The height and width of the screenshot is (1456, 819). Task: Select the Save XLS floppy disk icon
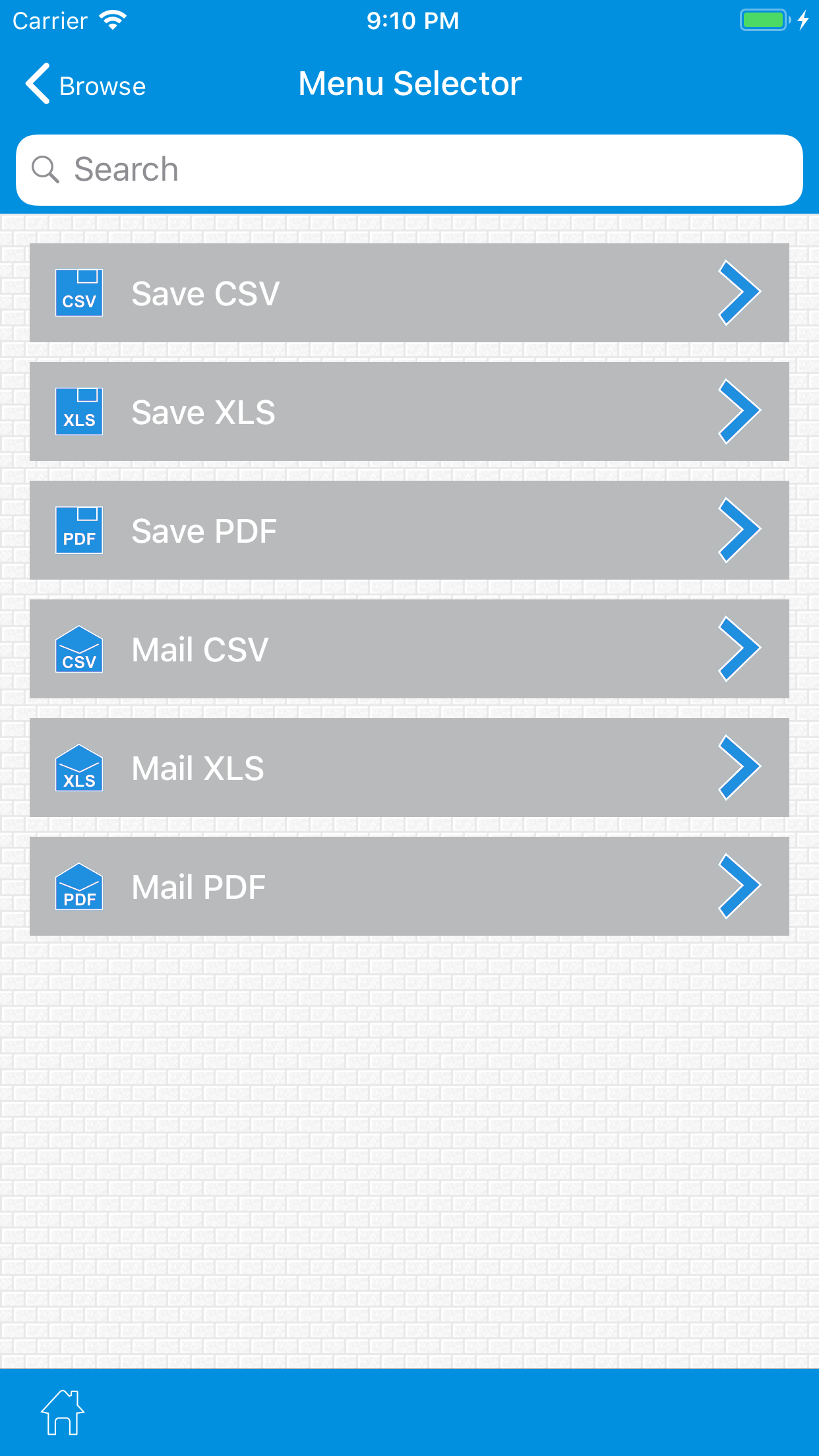(79, 411)
